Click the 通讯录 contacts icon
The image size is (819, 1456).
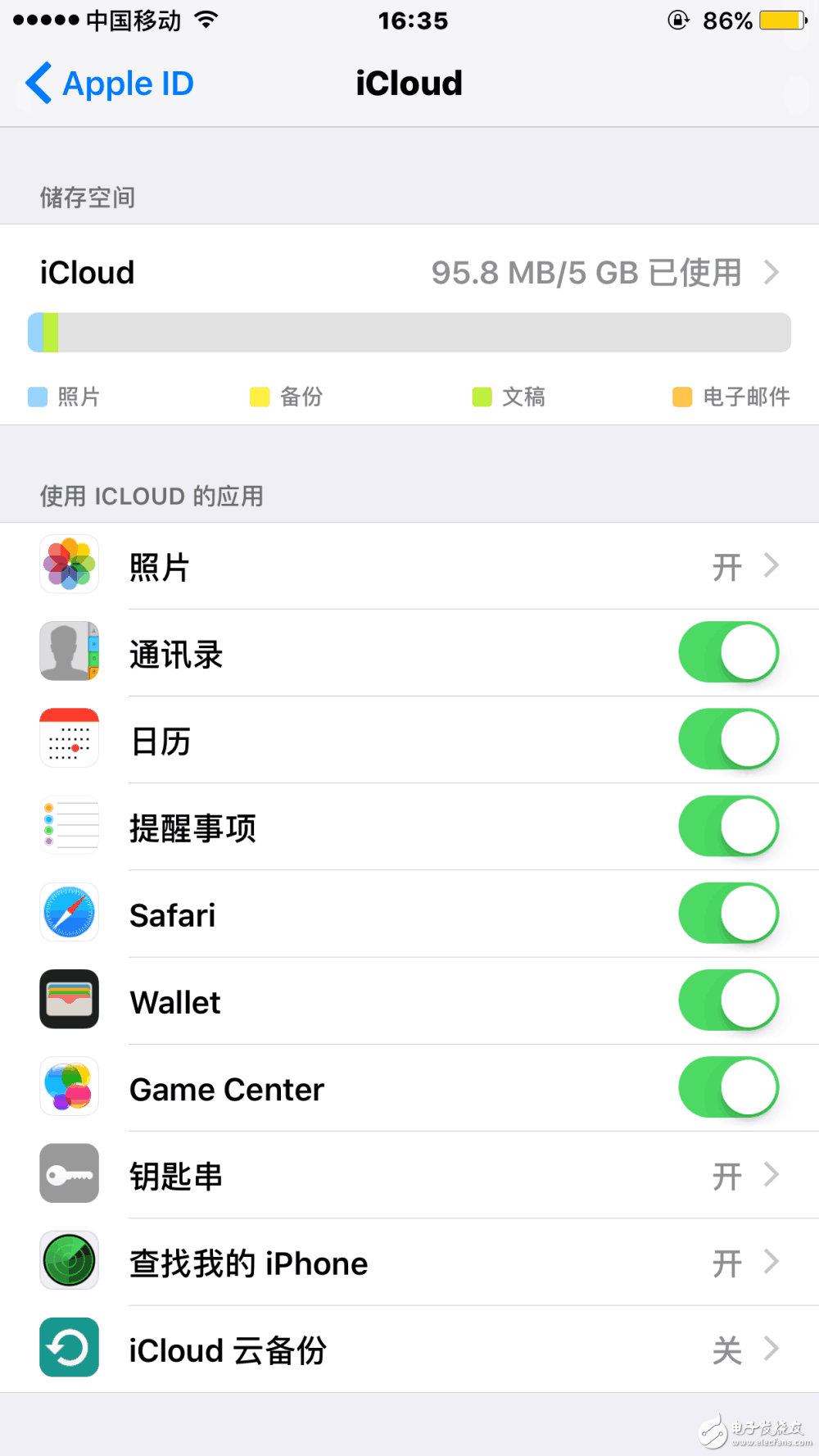click(x=69, y=651)
